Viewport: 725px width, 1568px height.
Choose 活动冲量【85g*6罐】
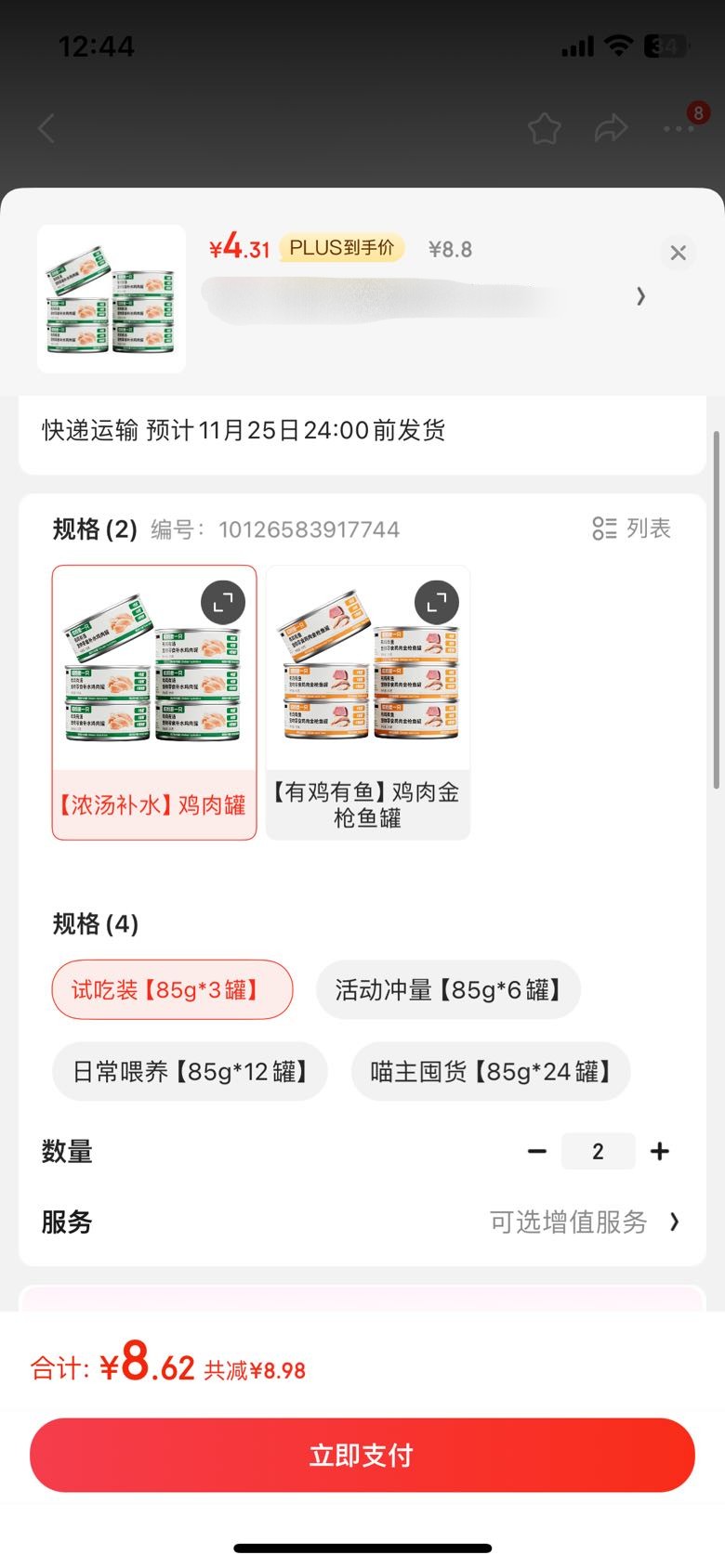(448, 989)
